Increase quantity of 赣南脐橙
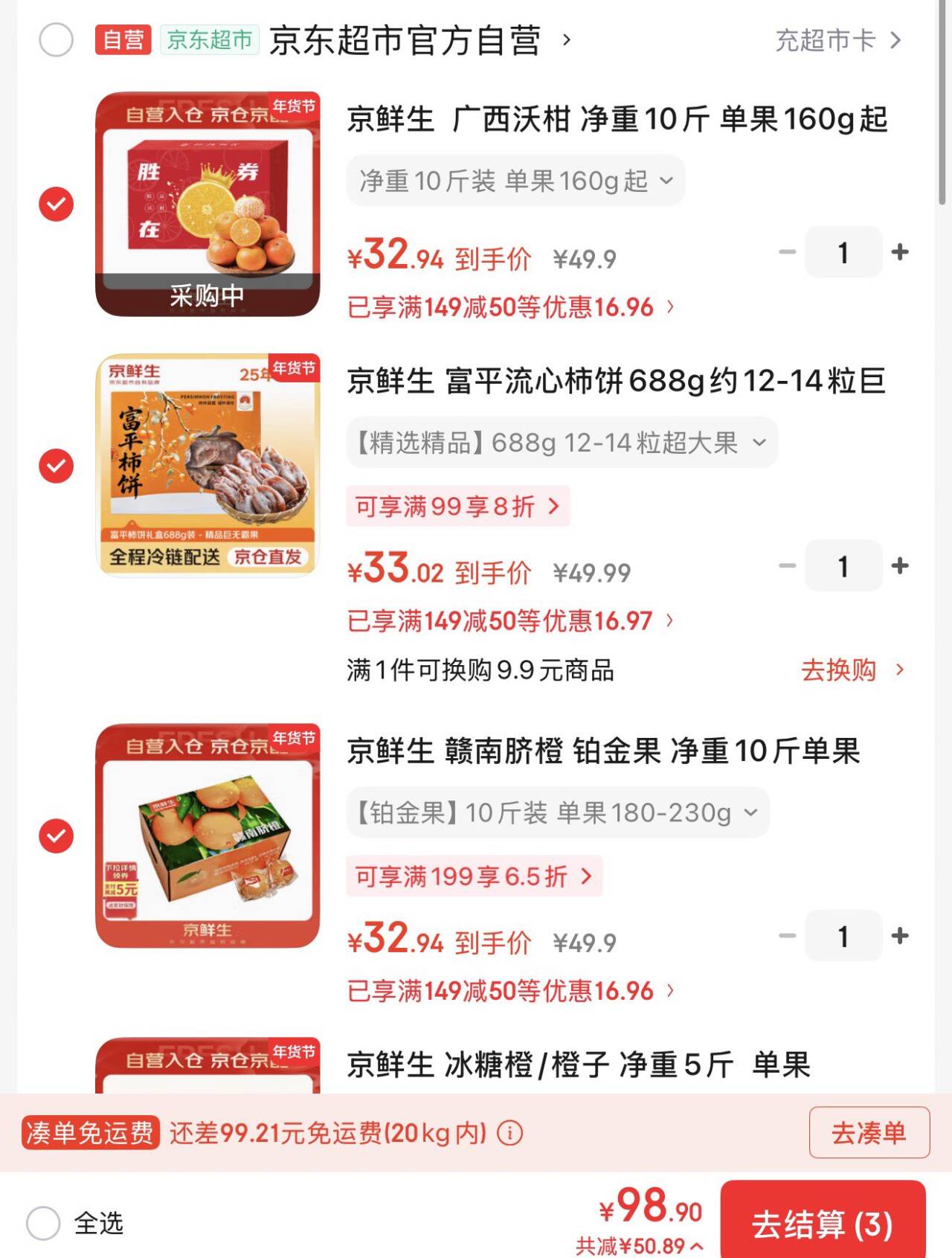Image resolution: width=952 pixels, height=1258 pixels. pos(900,936)
